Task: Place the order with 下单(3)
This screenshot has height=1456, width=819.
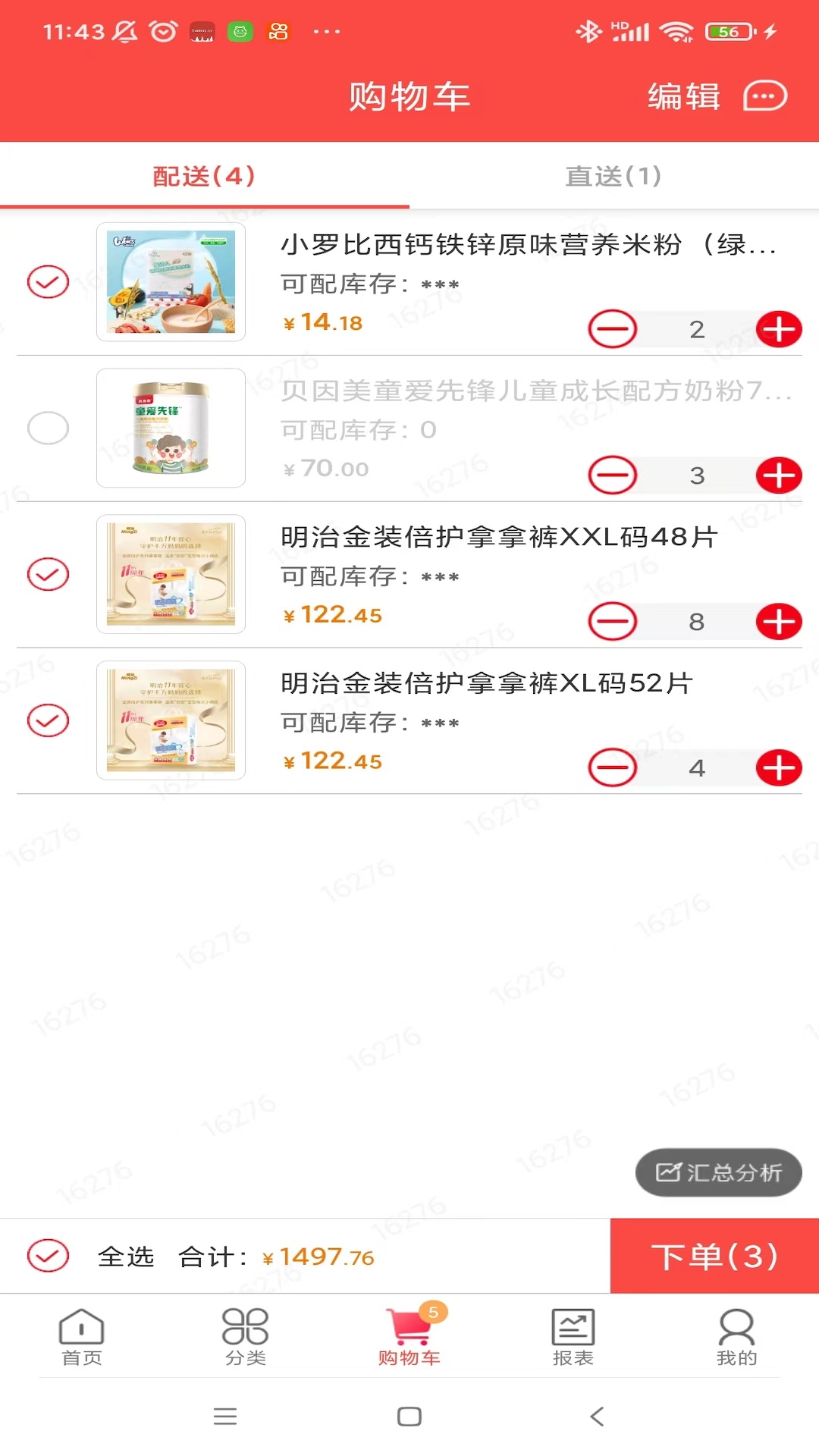Action: pyautogui.click(x=714, y=1256)
